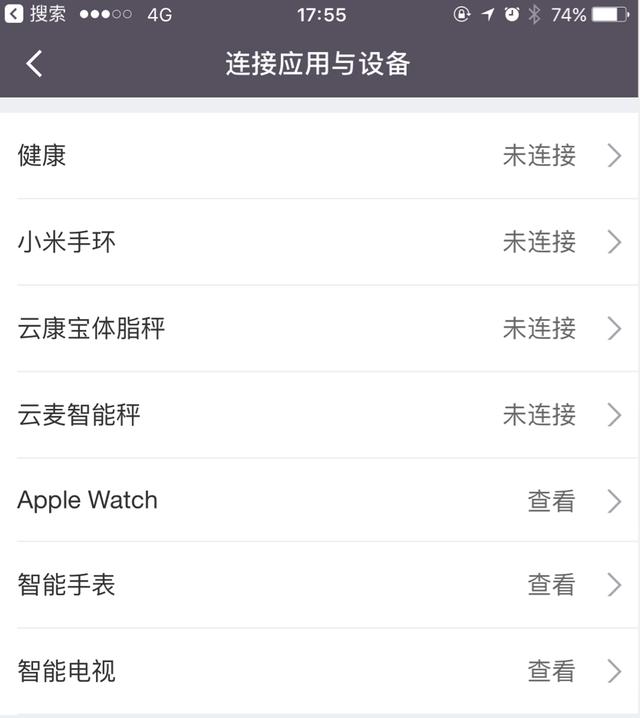View the 智能电视 option
The image size is (640, 718).
tap(320, 671)
